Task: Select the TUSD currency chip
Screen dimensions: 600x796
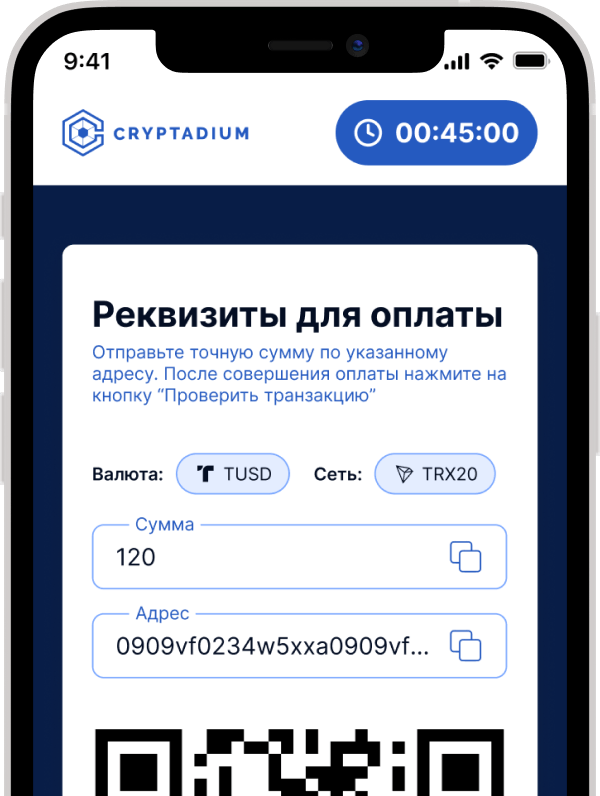Action: click(x=232, y=473)
